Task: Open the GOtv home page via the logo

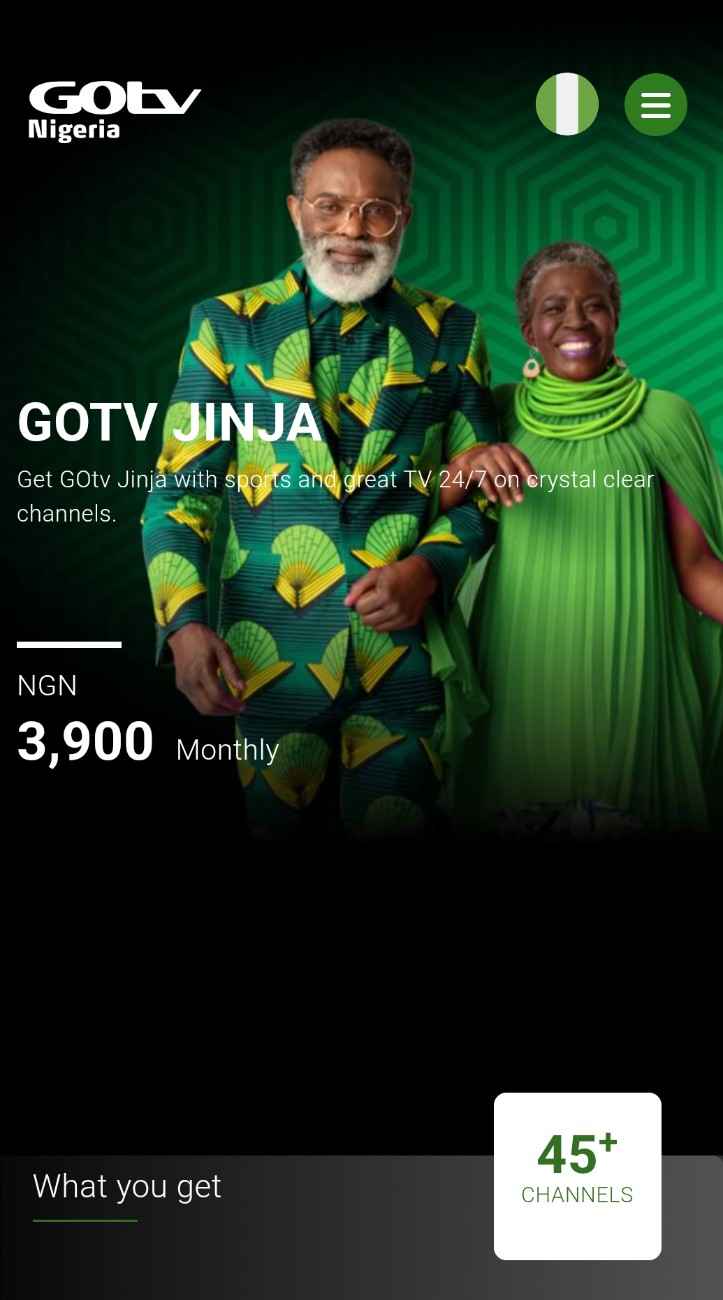Action: [x=113, y=107]
